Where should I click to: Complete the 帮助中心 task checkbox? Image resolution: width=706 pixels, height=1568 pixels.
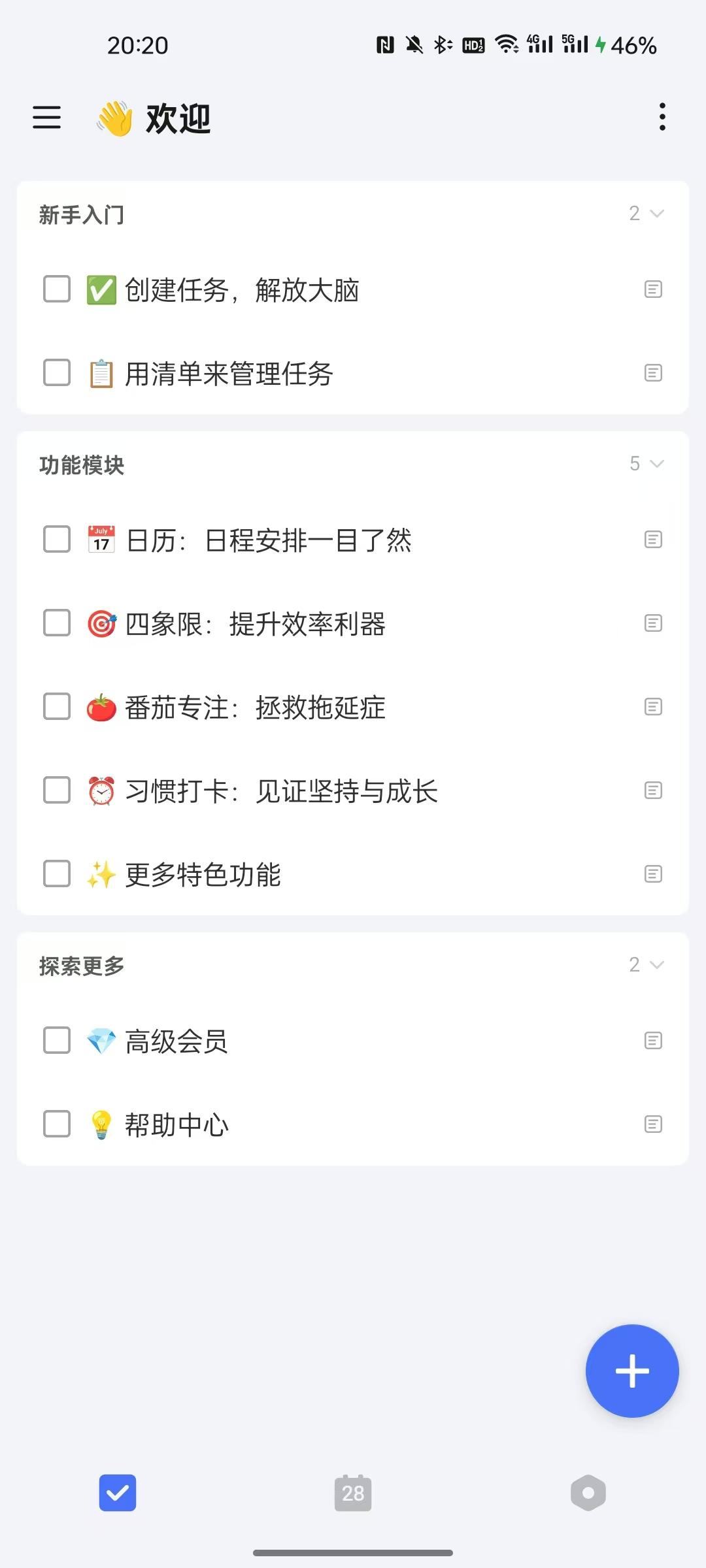(57, 1124)
